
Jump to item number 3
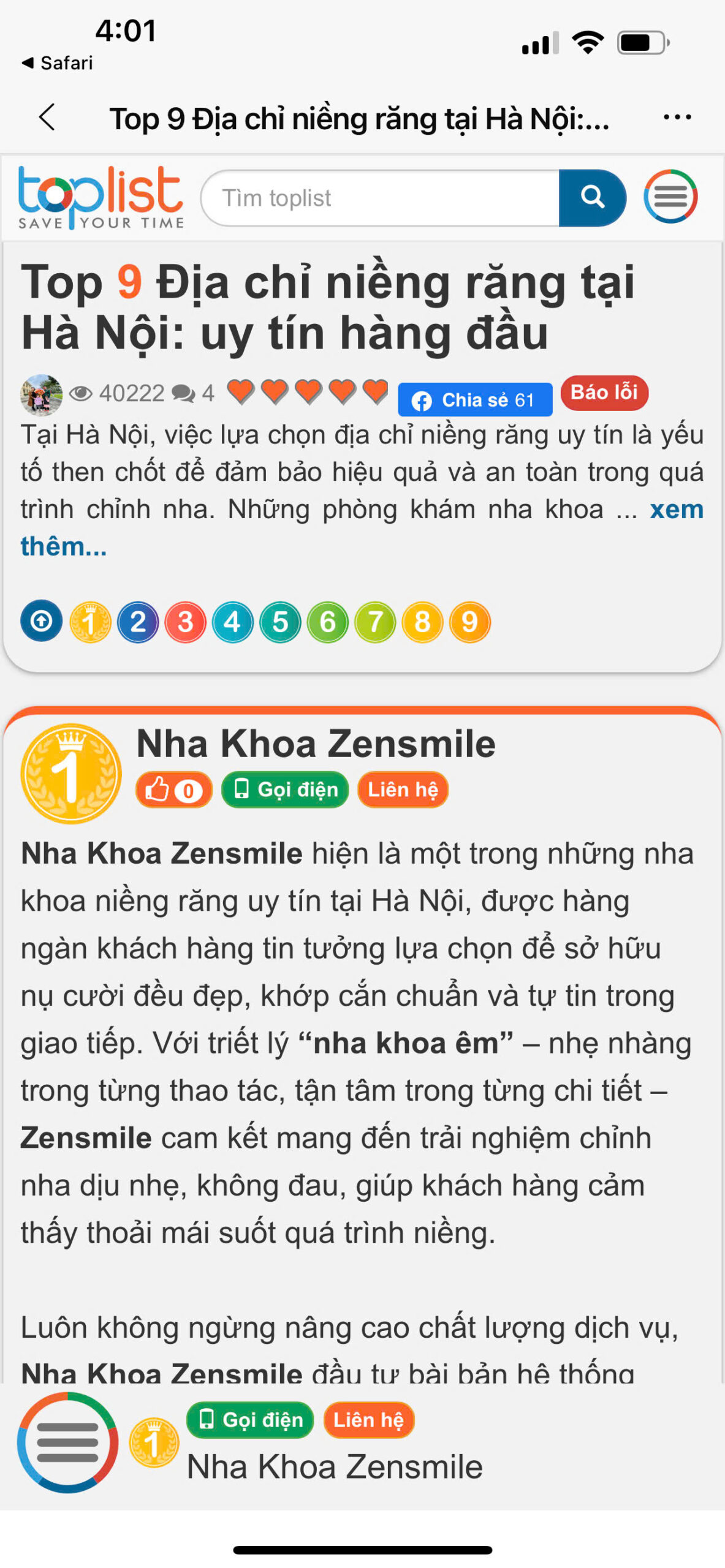coord(185,622)
